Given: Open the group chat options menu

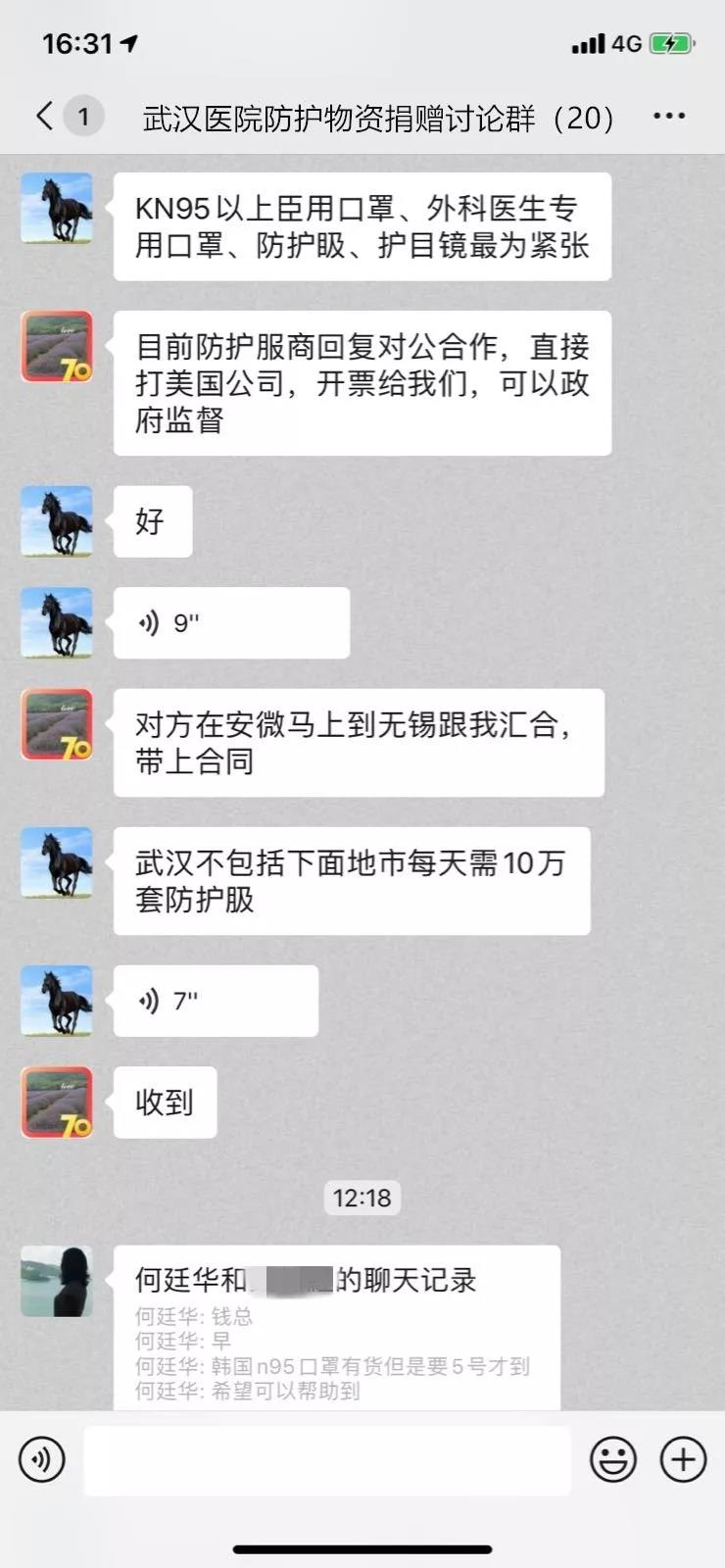Looking at the screenshot, I should tap(669, 117).
